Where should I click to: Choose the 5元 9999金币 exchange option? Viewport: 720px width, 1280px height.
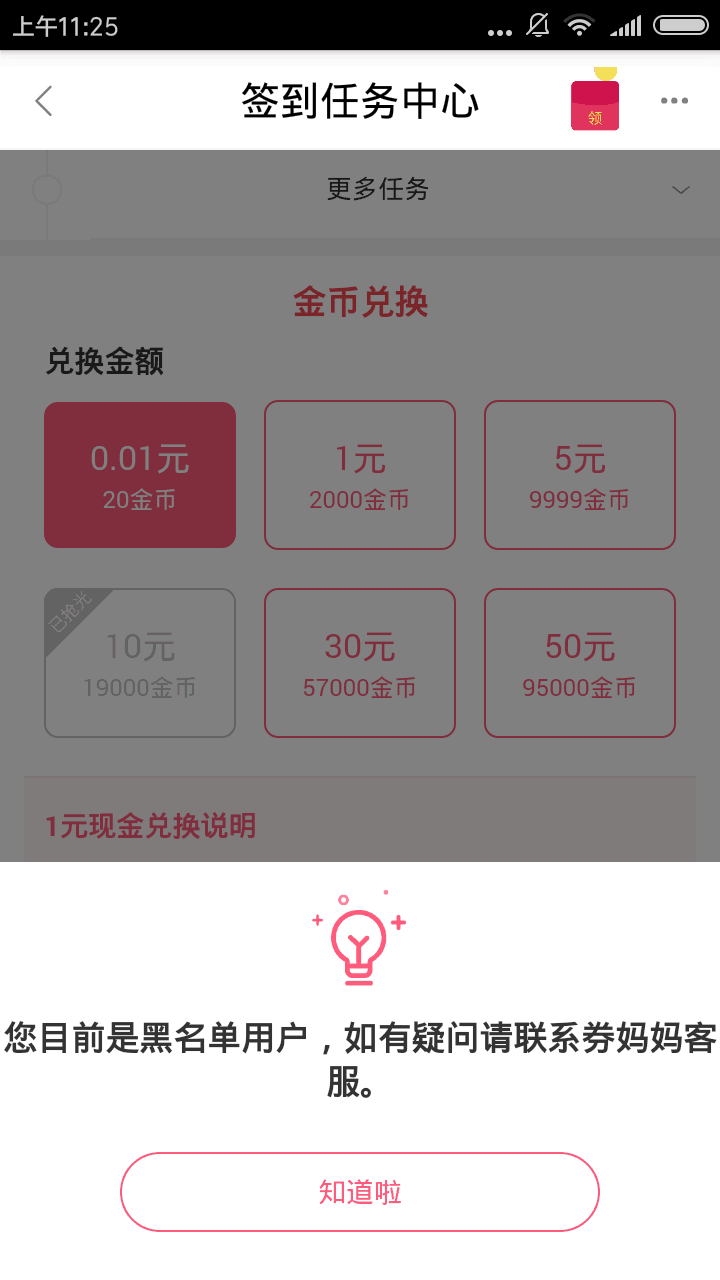[580, 475]
